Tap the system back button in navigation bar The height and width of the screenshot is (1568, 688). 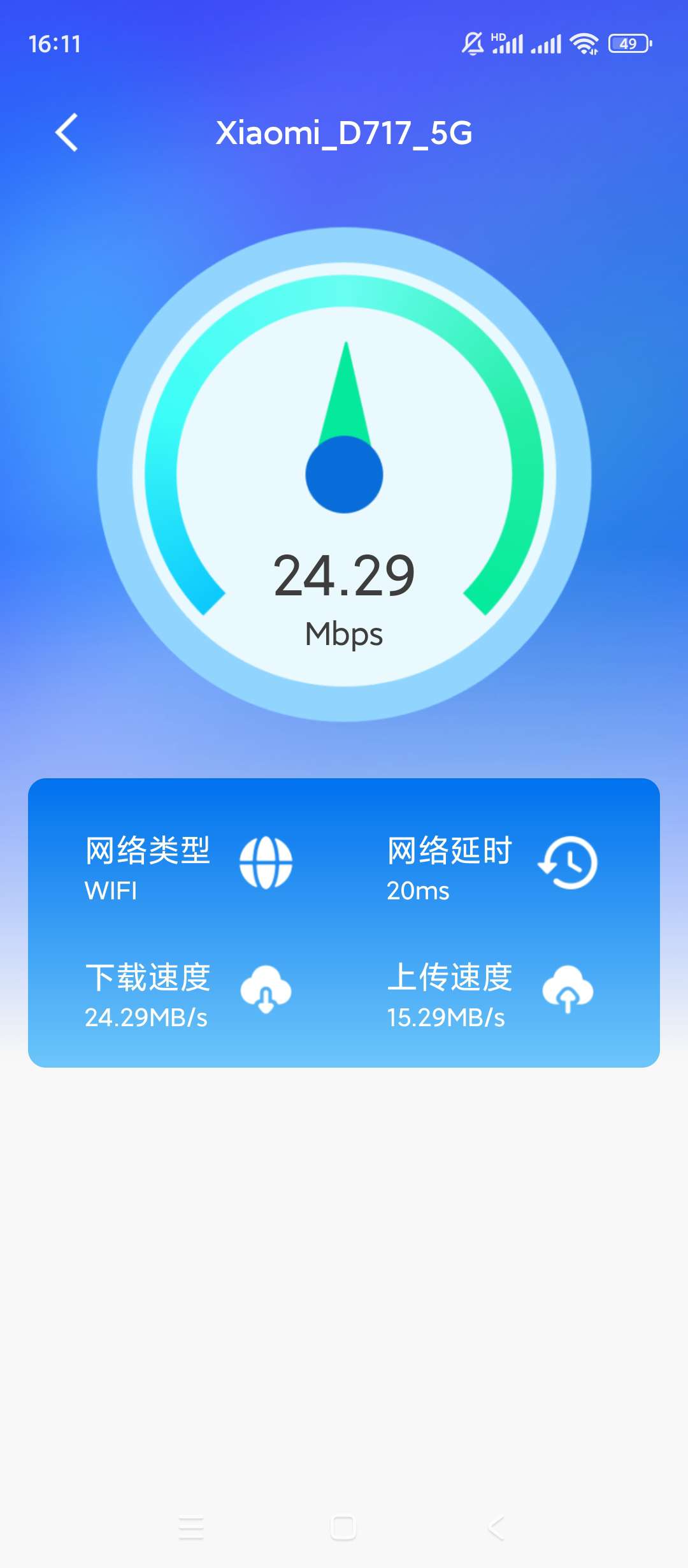496,1528
